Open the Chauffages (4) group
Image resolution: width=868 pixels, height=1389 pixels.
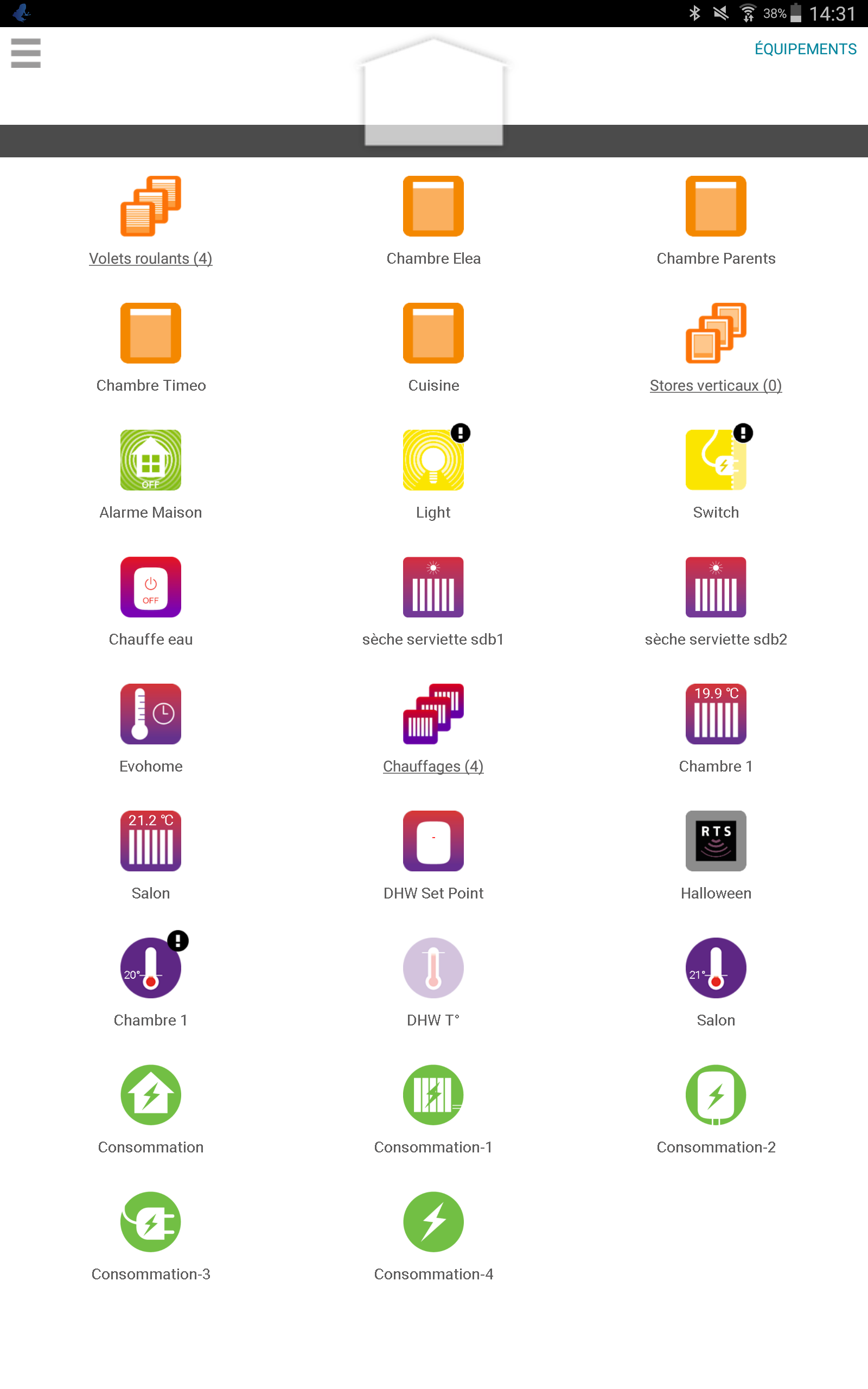(433, 714)
